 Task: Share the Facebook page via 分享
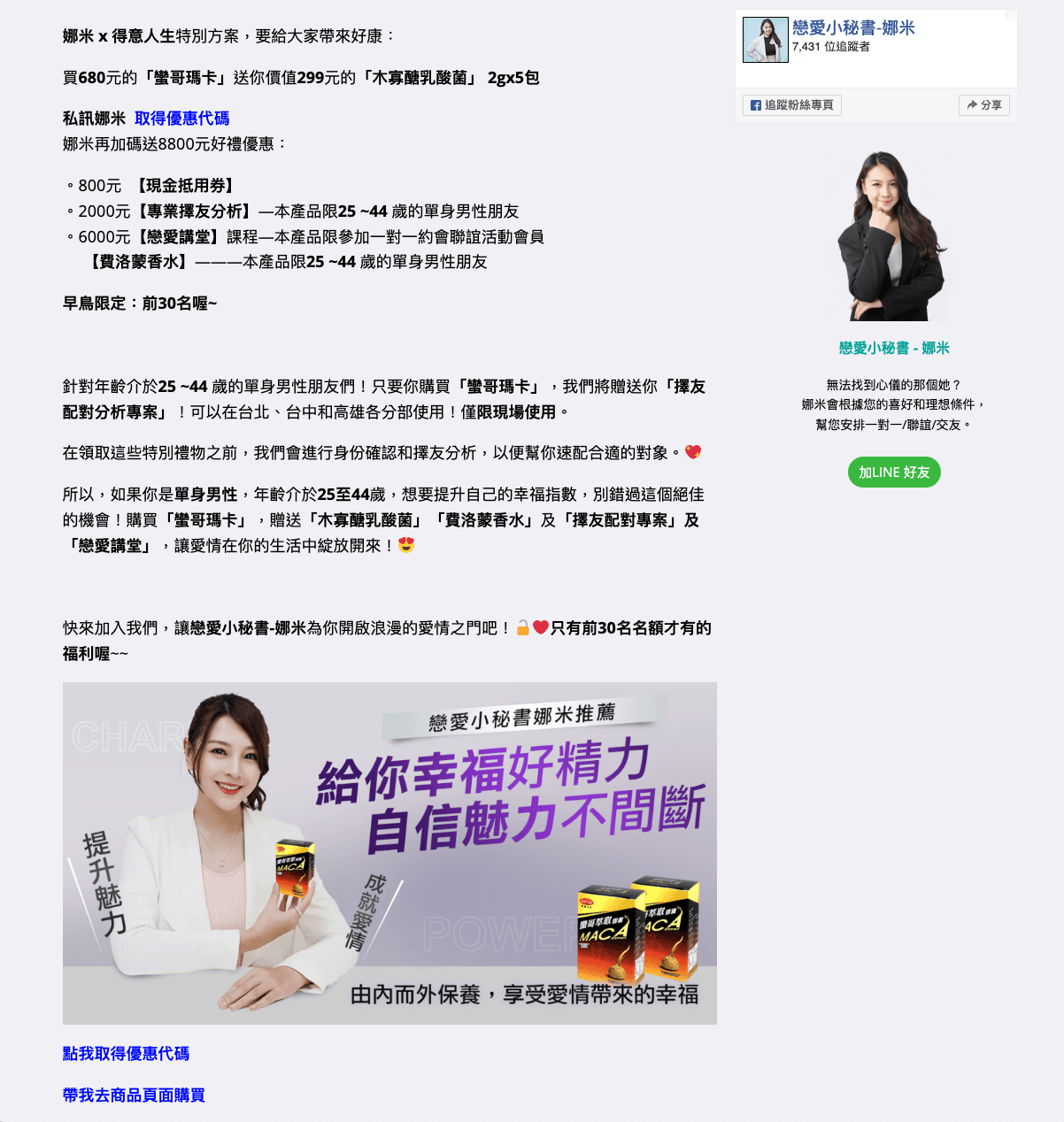point(983,105)
